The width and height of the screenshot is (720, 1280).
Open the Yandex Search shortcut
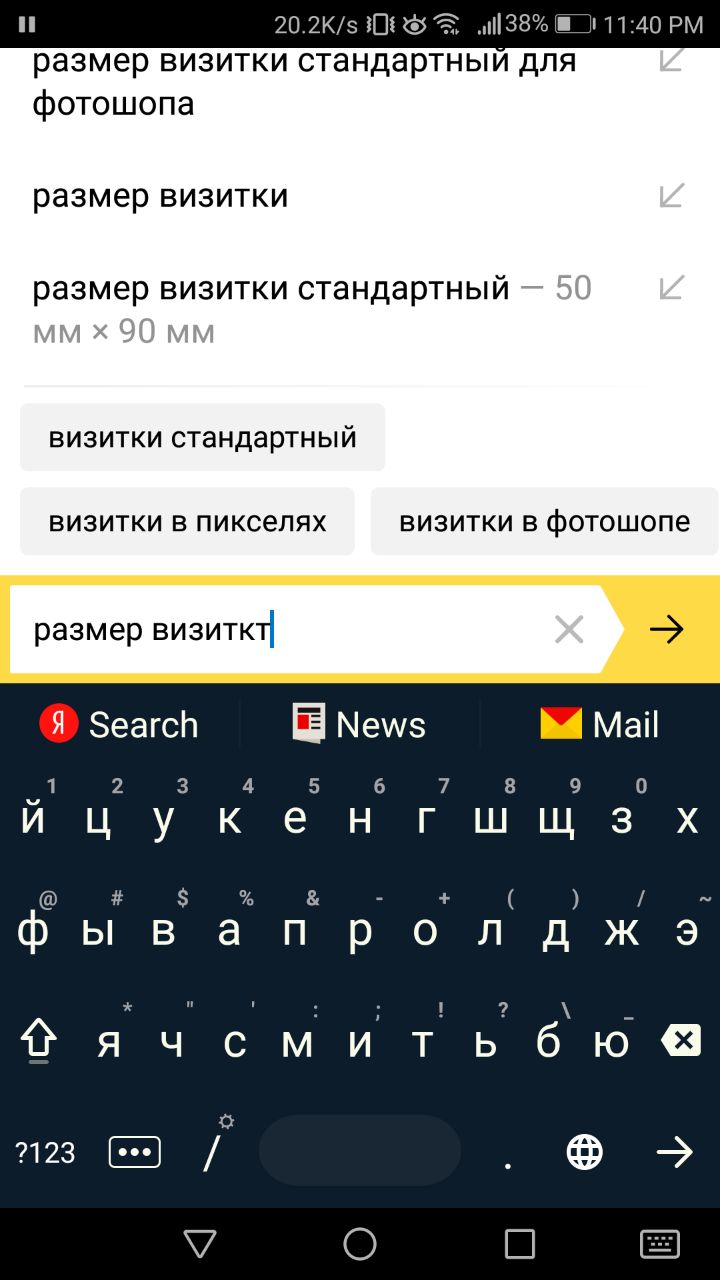[120, 724]
